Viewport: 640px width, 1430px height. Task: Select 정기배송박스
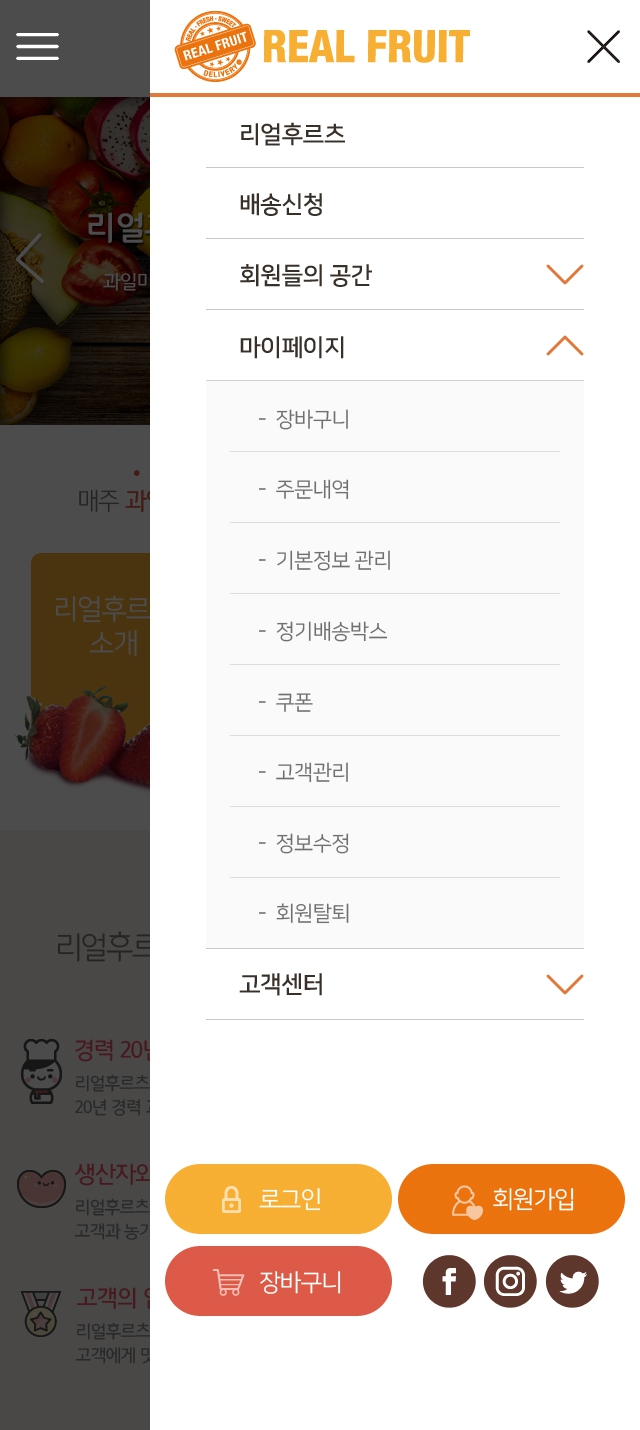394,630
